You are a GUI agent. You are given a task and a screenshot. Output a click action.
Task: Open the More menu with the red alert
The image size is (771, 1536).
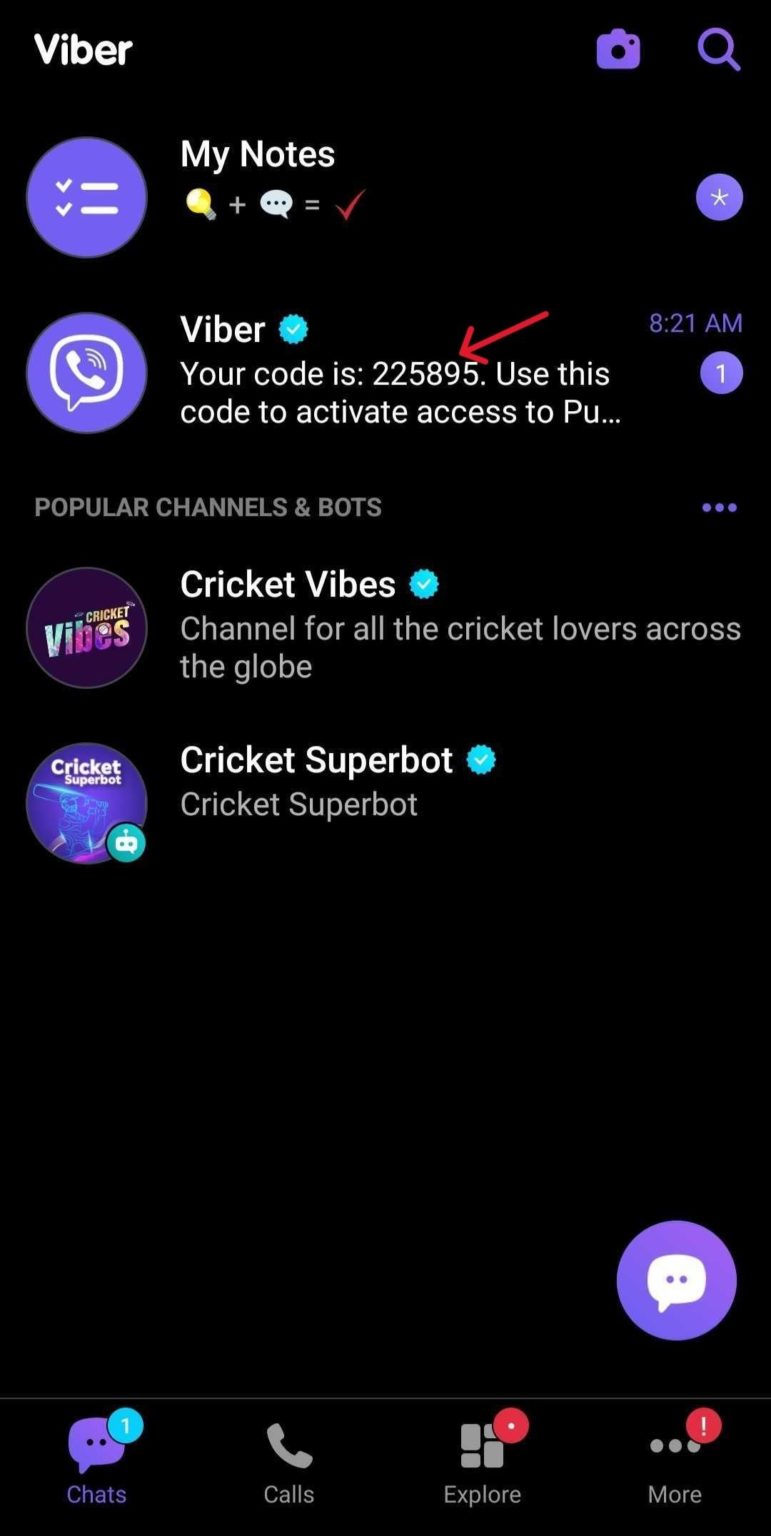point(674,1462)
